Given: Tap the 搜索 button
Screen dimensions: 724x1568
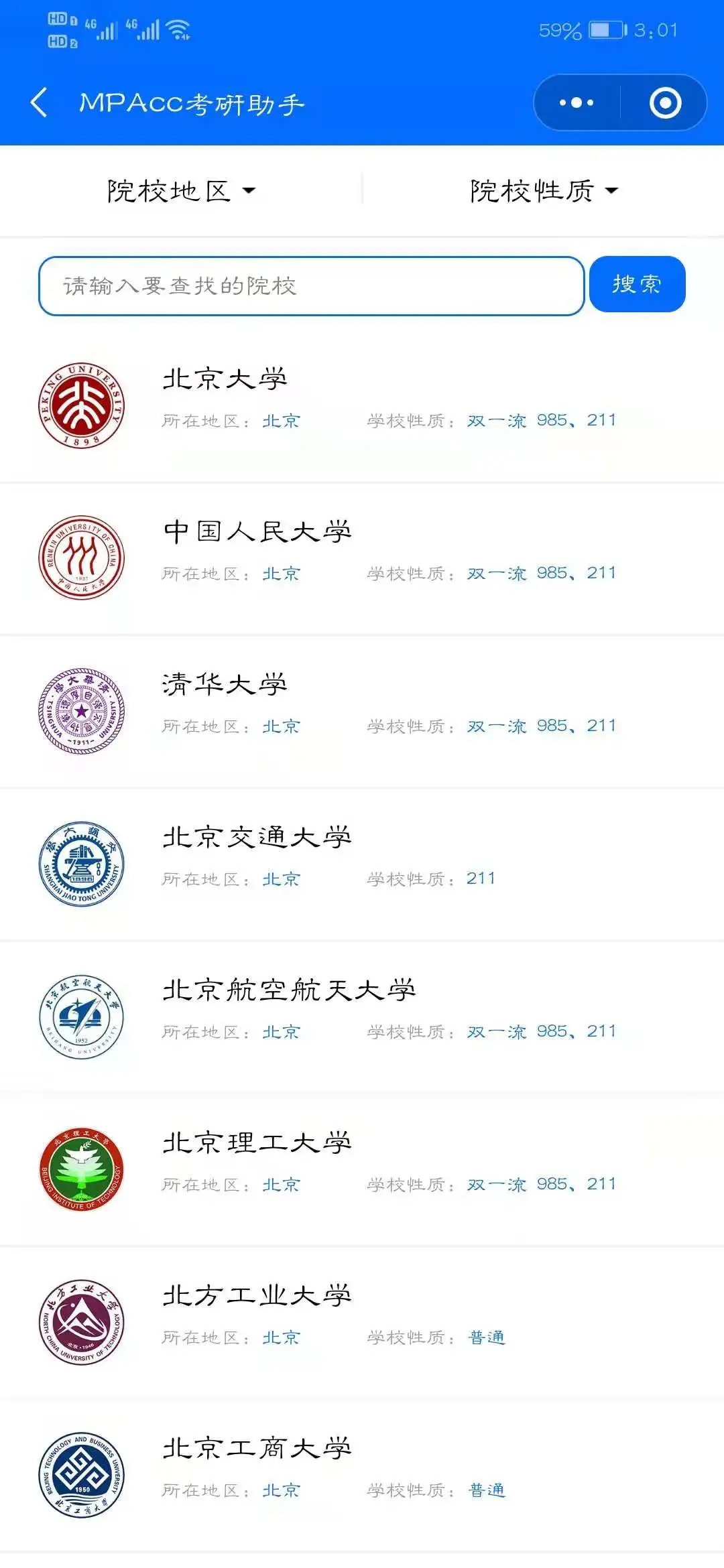Looking at the screenshot, I should click(637, 284).
